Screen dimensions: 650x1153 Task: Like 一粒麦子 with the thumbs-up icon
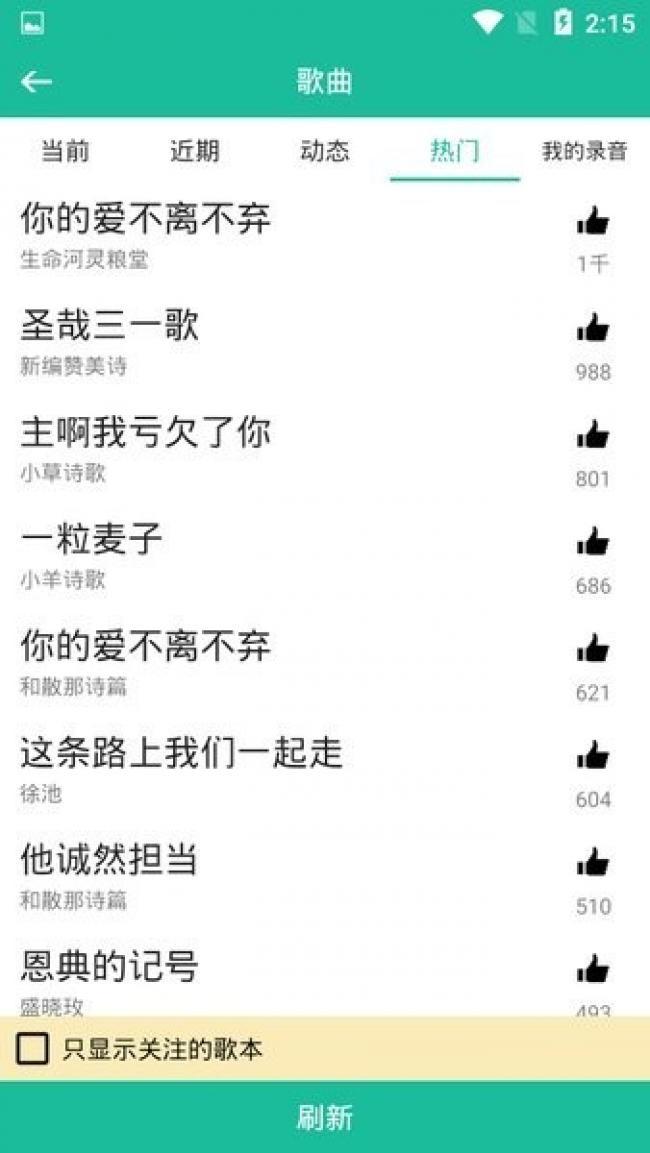(593, 541)
